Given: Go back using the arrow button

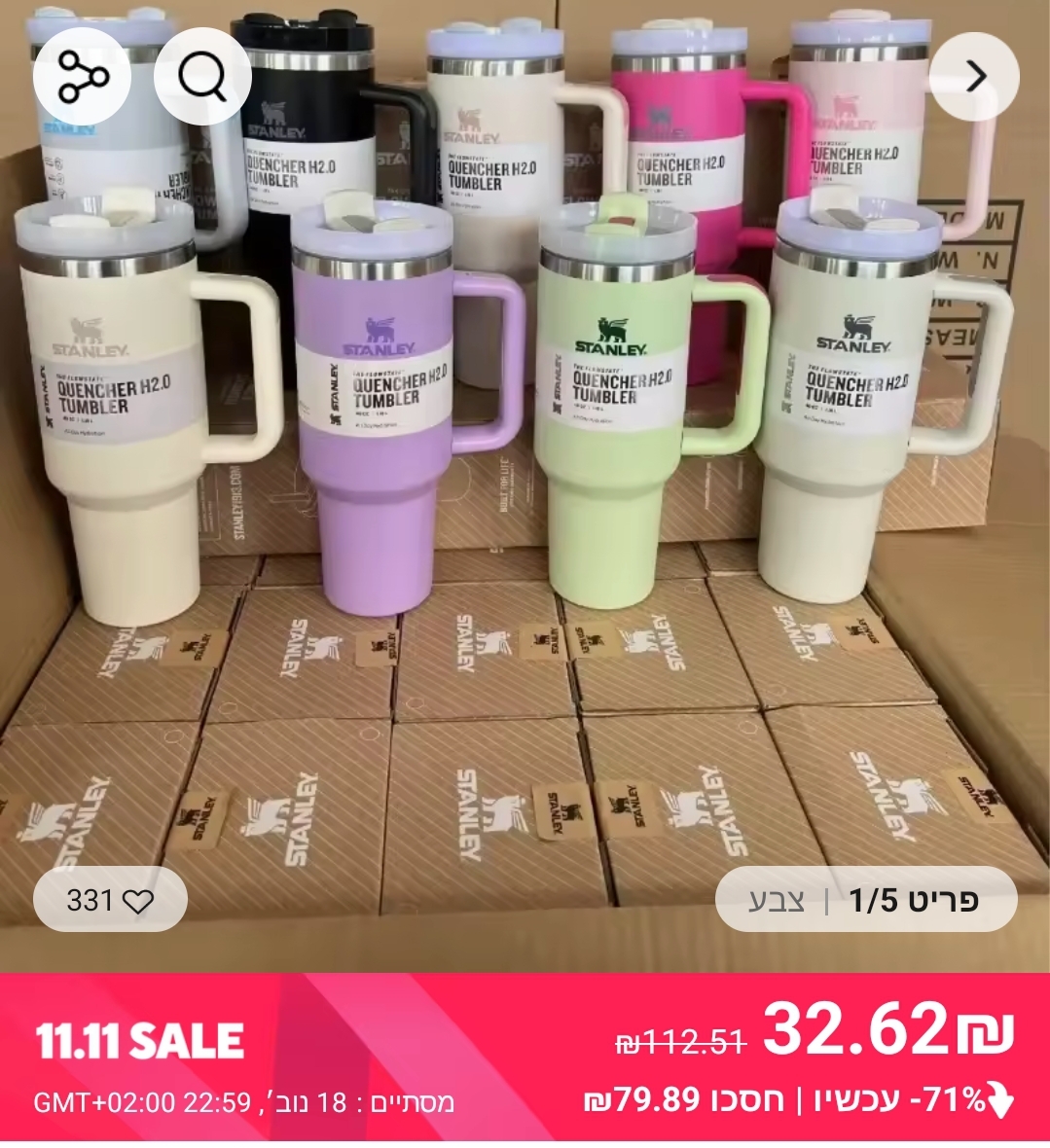Looking at the screenshot, I should point(974,77).
